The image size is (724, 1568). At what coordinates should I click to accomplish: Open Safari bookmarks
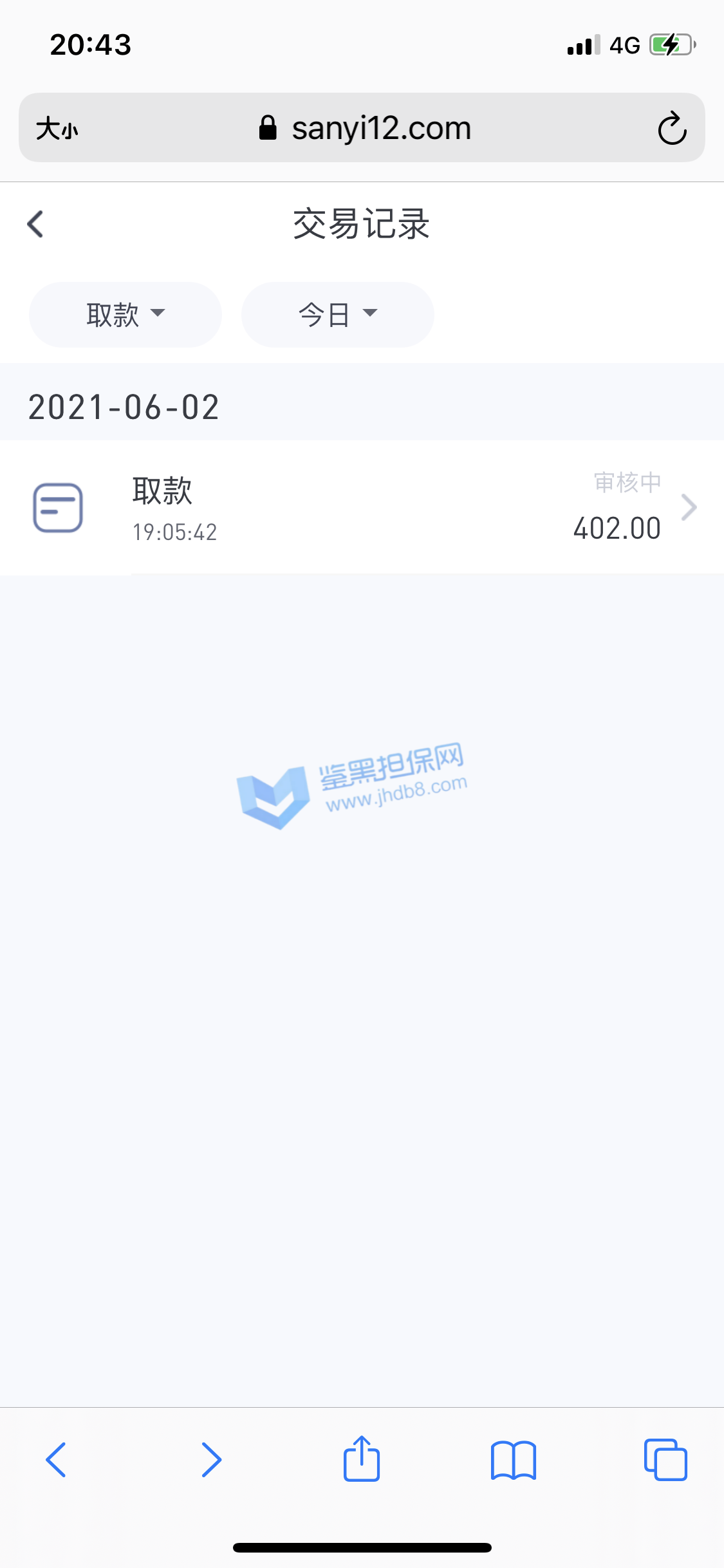[x=513, y=1459]
